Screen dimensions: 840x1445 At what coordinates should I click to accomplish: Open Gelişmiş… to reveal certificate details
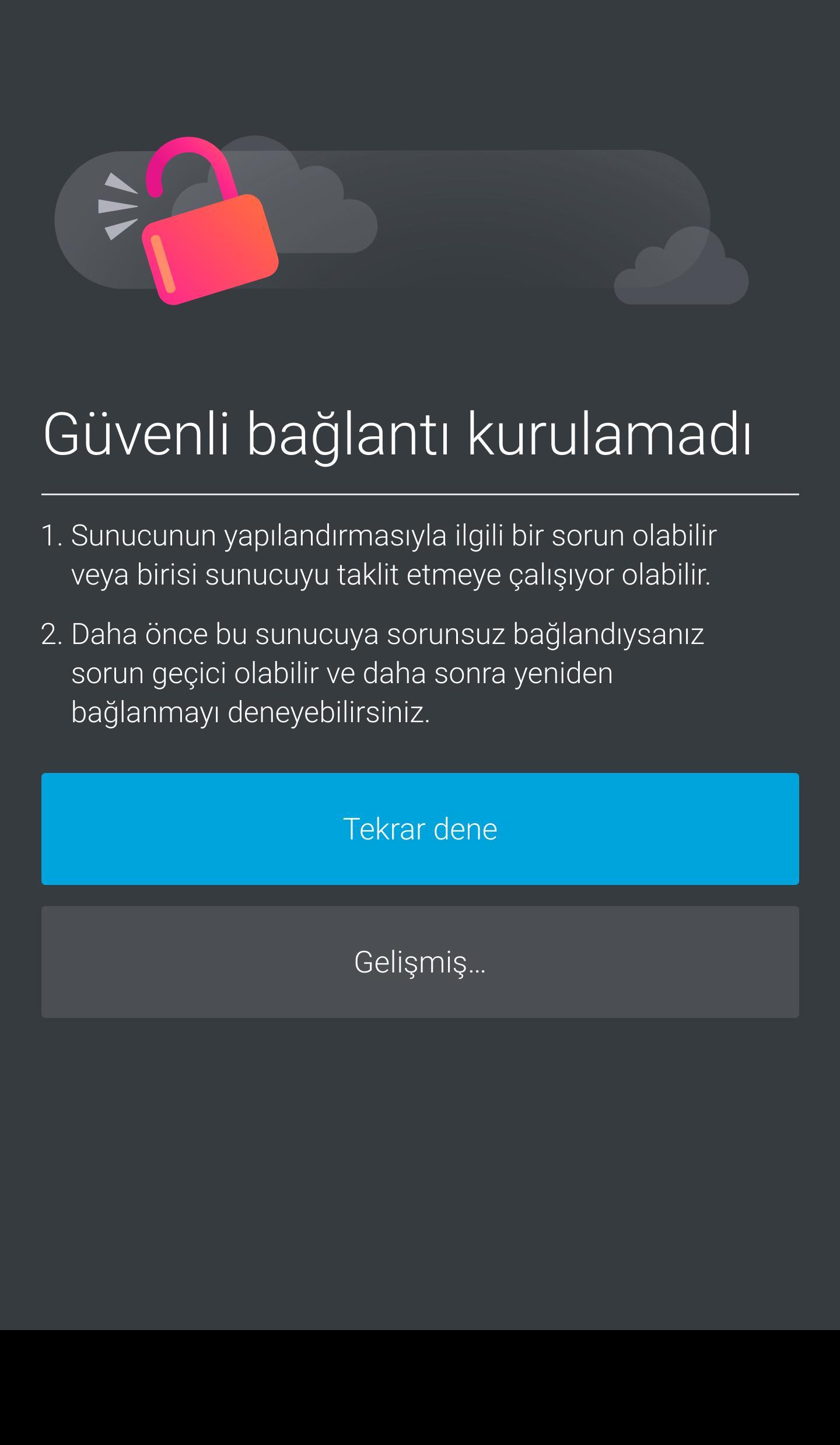point(419,961)
